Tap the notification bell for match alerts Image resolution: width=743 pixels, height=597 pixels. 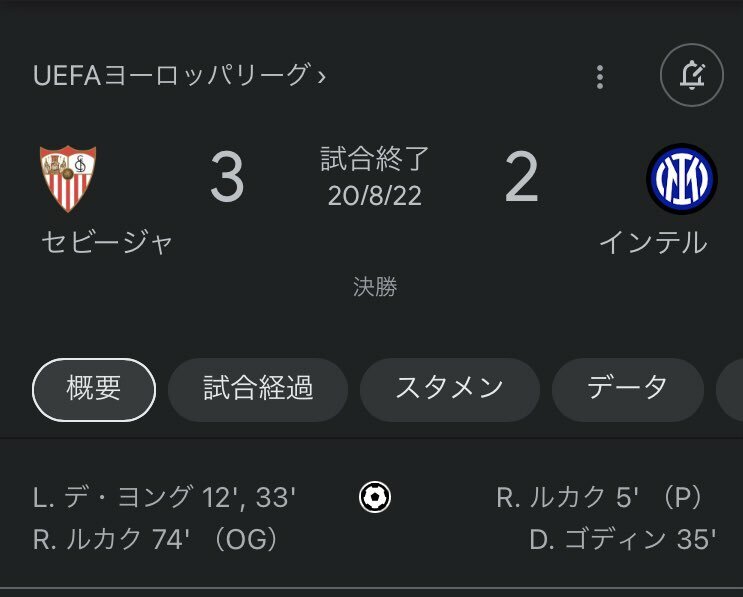pos(691,76)
